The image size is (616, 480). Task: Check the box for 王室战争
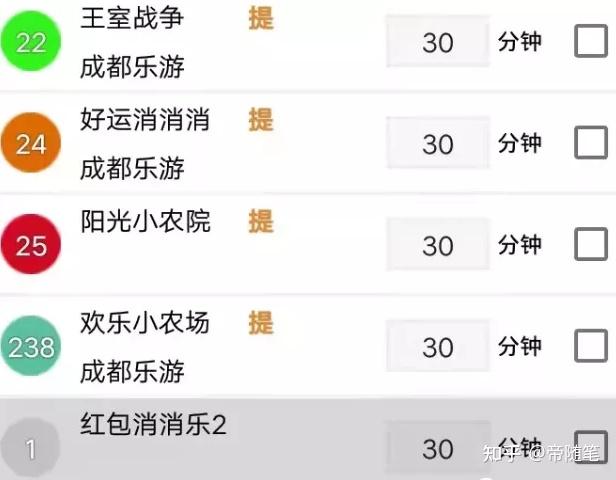(x=591, y=42)
